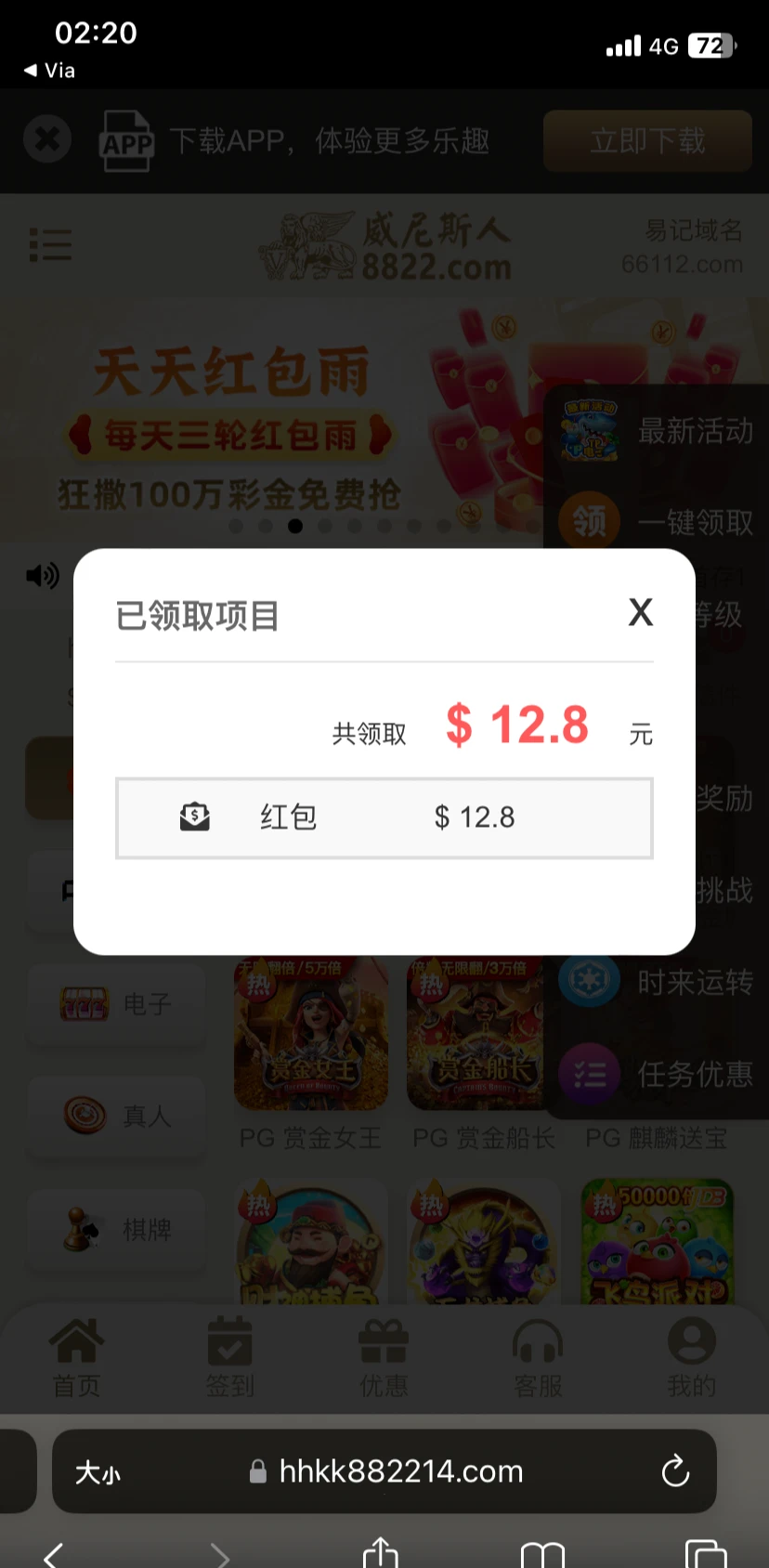
Task: Select the 真人 game category
Action: click(116, 1116)
